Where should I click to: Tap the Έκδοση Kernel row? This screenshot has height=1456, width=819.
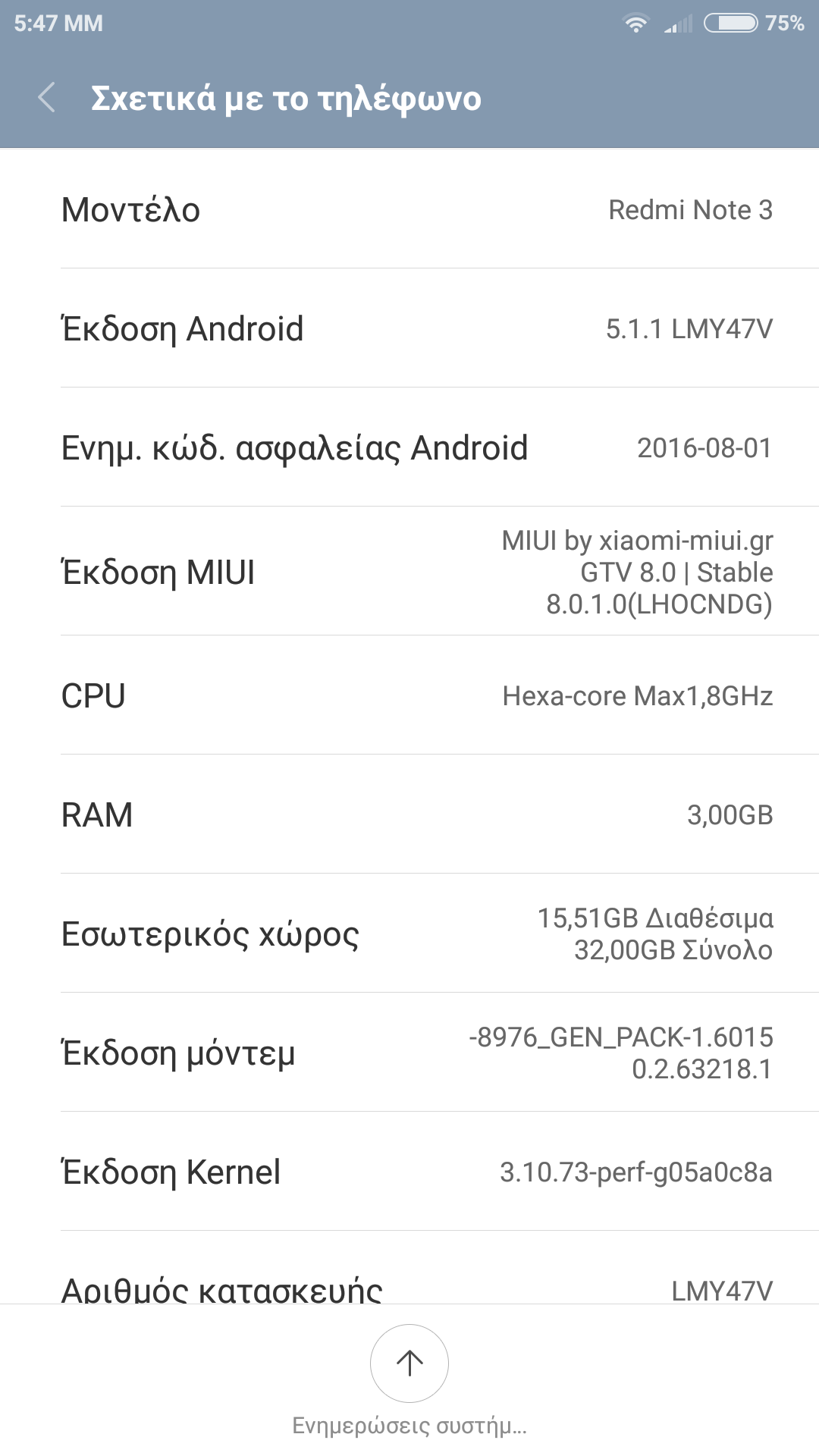coord(409,1172)
